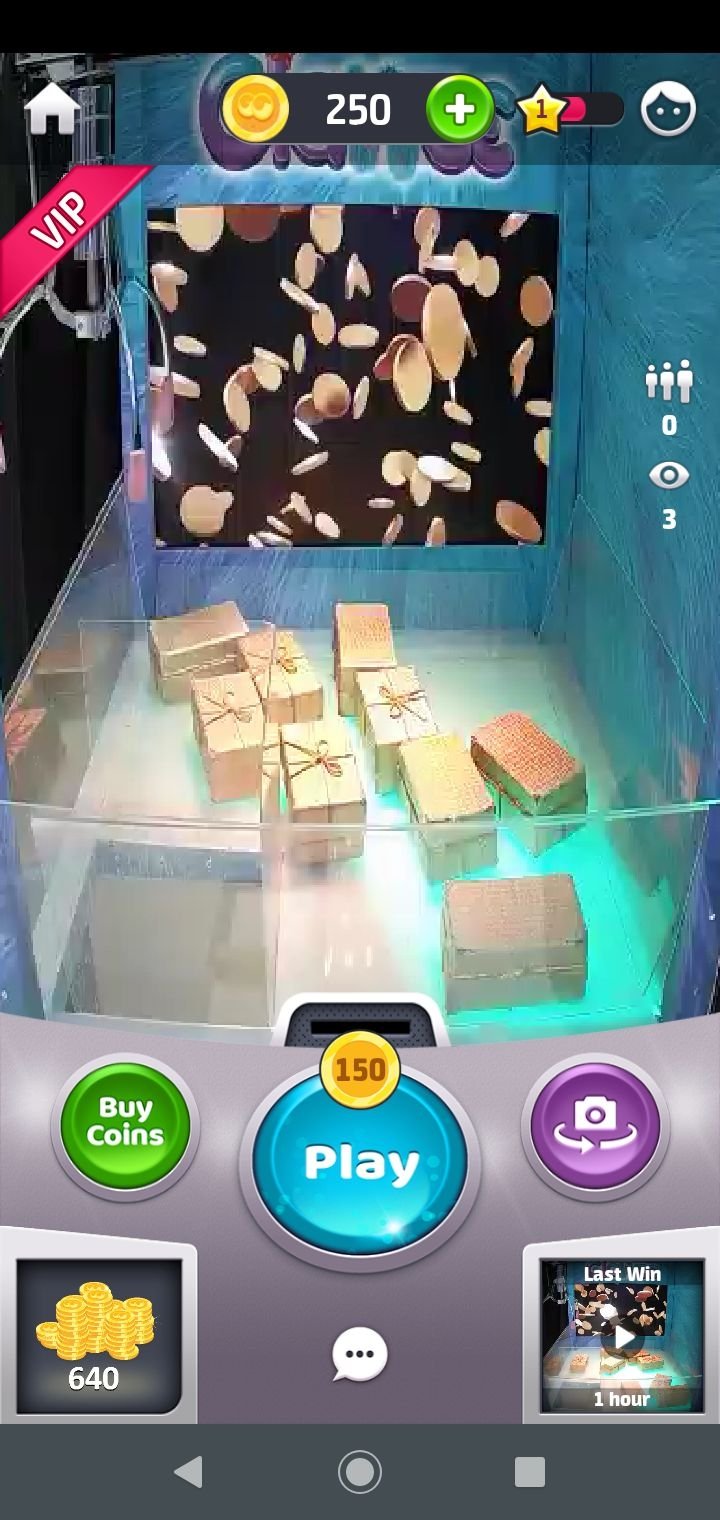
Task: Add coins with the green plus
Action: (x=460, y=109)
